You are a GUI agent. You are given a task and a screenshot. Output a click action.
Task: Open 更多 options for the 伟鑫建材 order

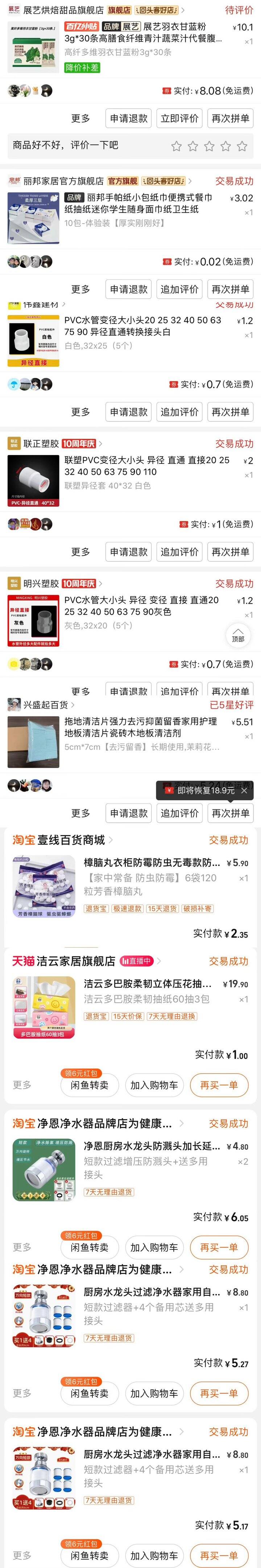coord(80,412)
